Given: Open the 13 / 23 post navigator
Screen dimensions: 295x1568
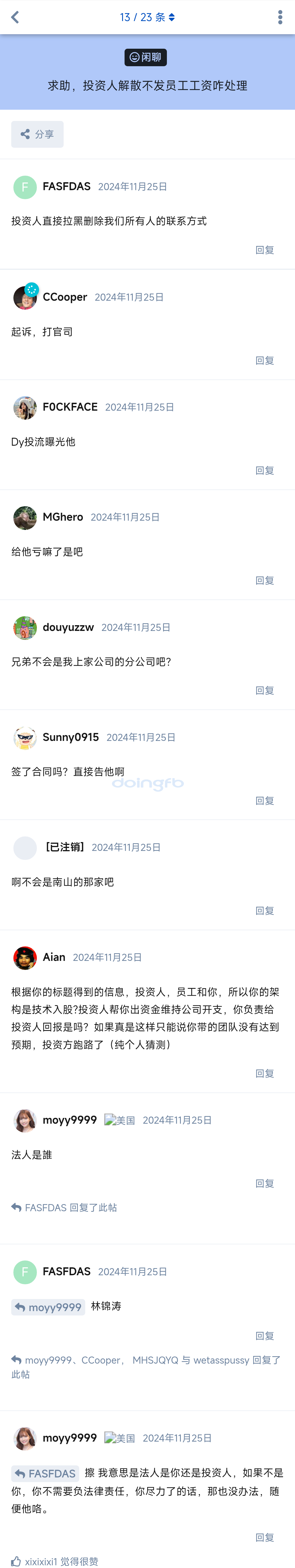Looking at the screenshot, I should point(147,17).
